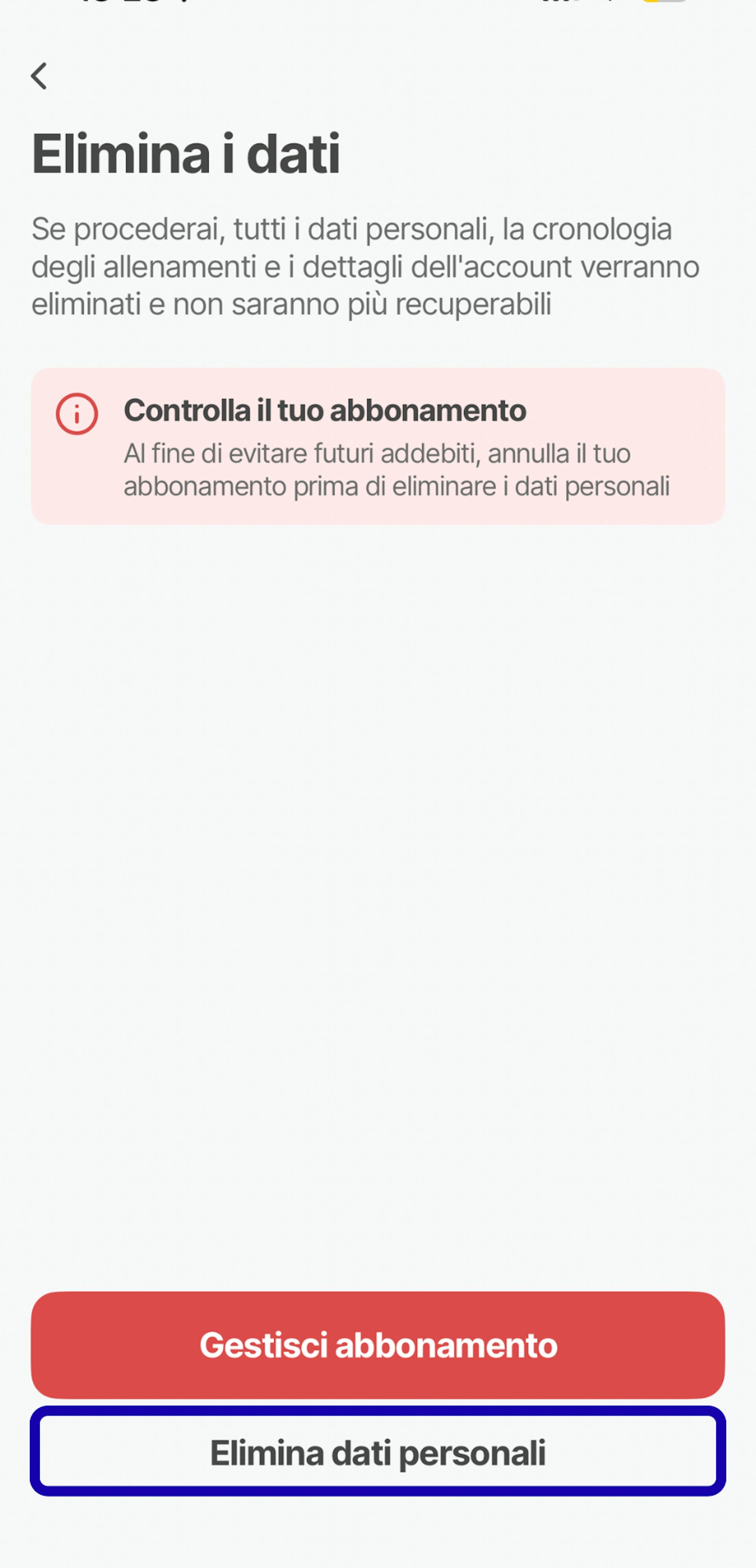756x1568 pixels.
Task: Select Elimina dati personali
Action: (378, 1452)
